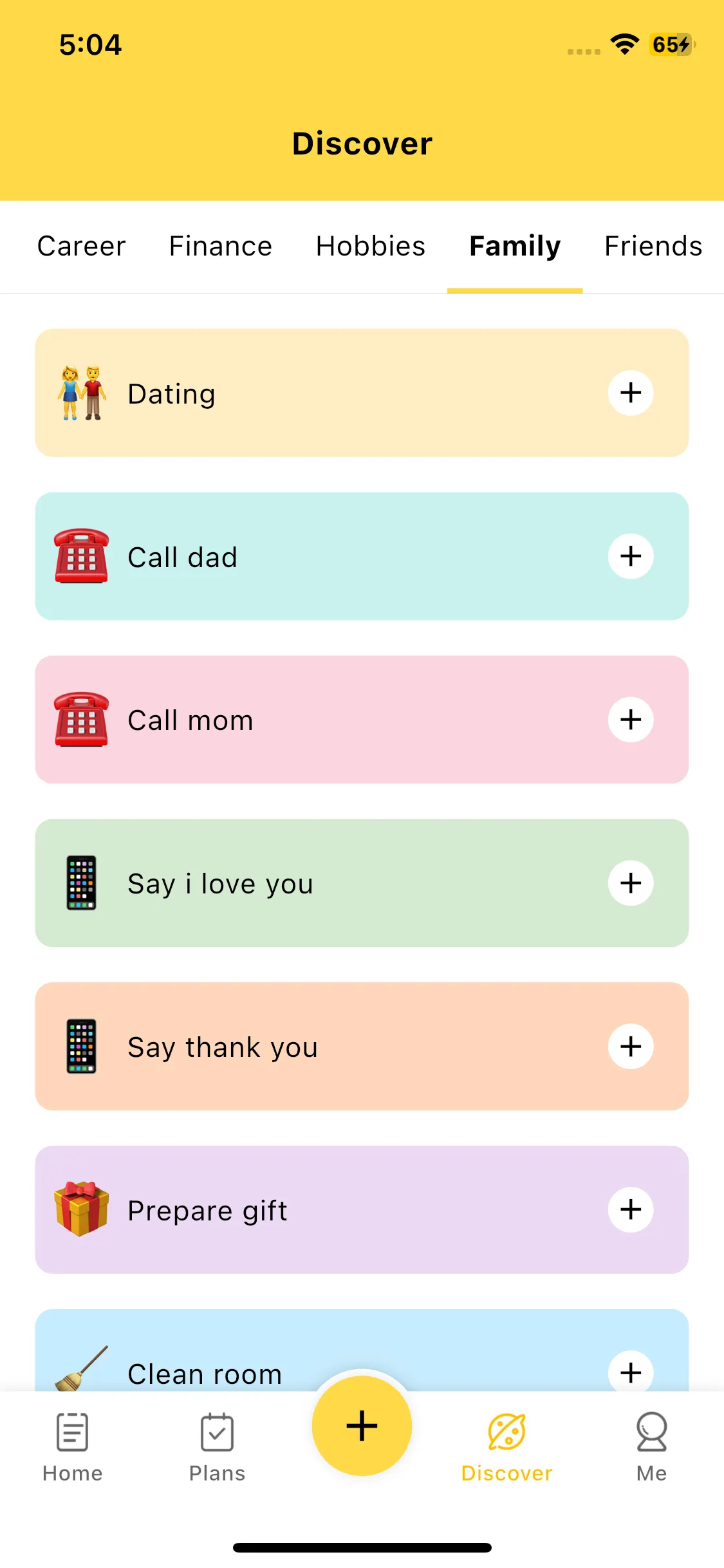The width and height of the screenshot is (724, 1568).
Task: Add Prepare gift via its plus icon
Action: (631, 1209)
